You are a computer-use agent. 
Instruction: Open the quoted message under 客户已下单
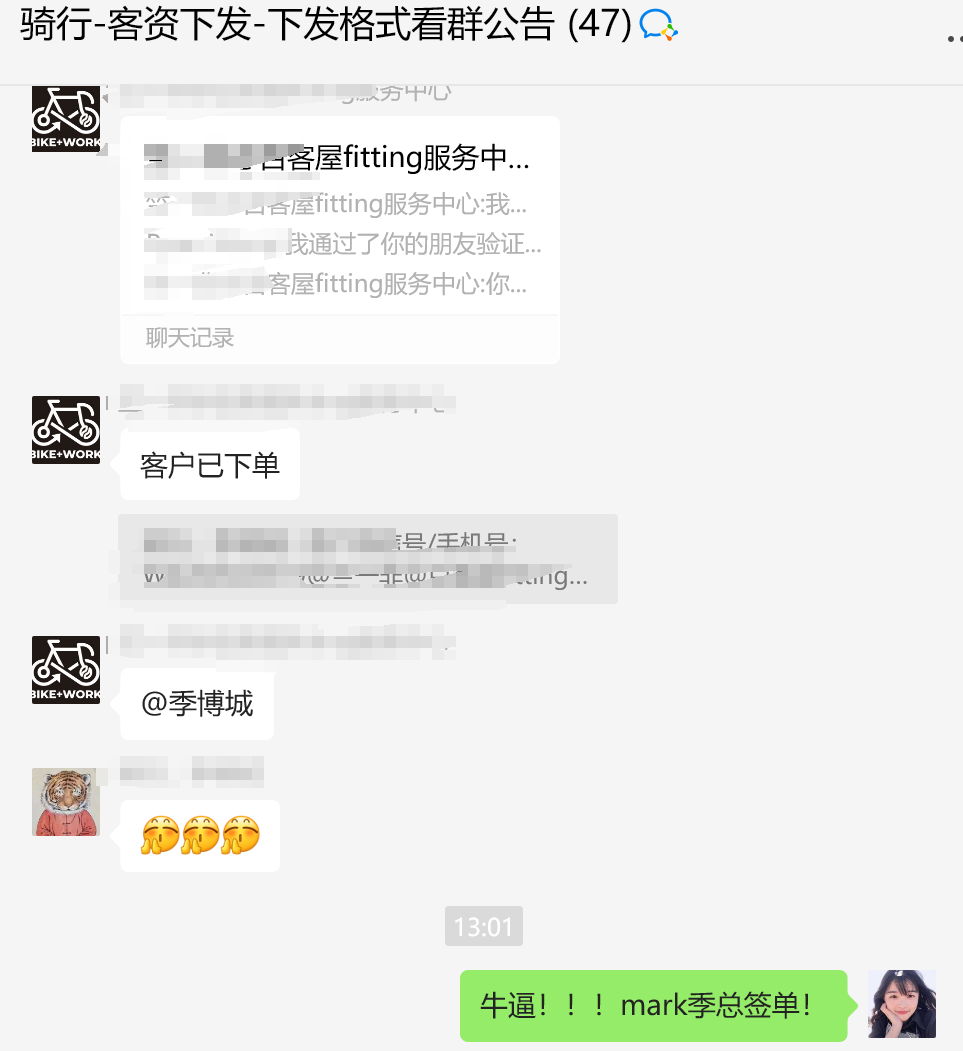[367, 559]
